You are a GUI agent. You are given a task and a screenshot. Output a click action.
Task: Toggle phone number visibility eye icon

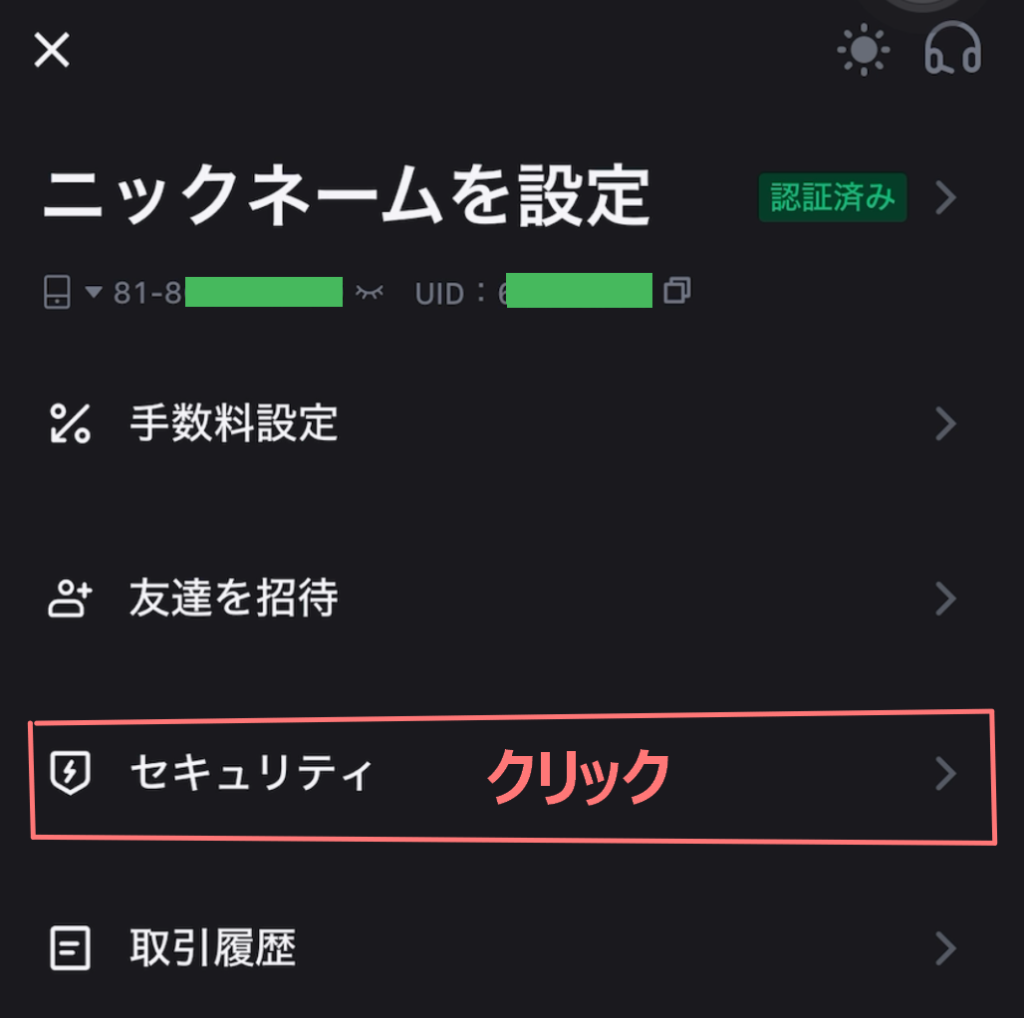pyautogui.click(x=369, y=292)
